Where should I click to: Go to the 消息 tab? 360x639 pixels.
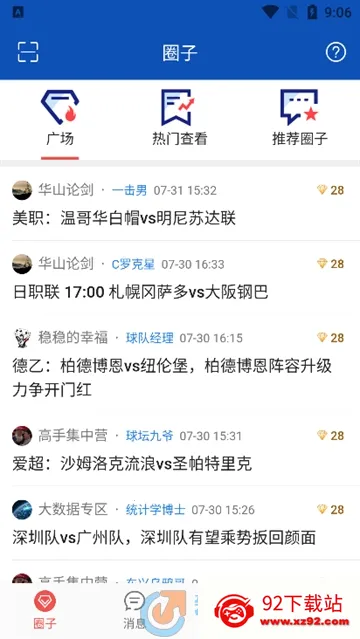(135, 611)
